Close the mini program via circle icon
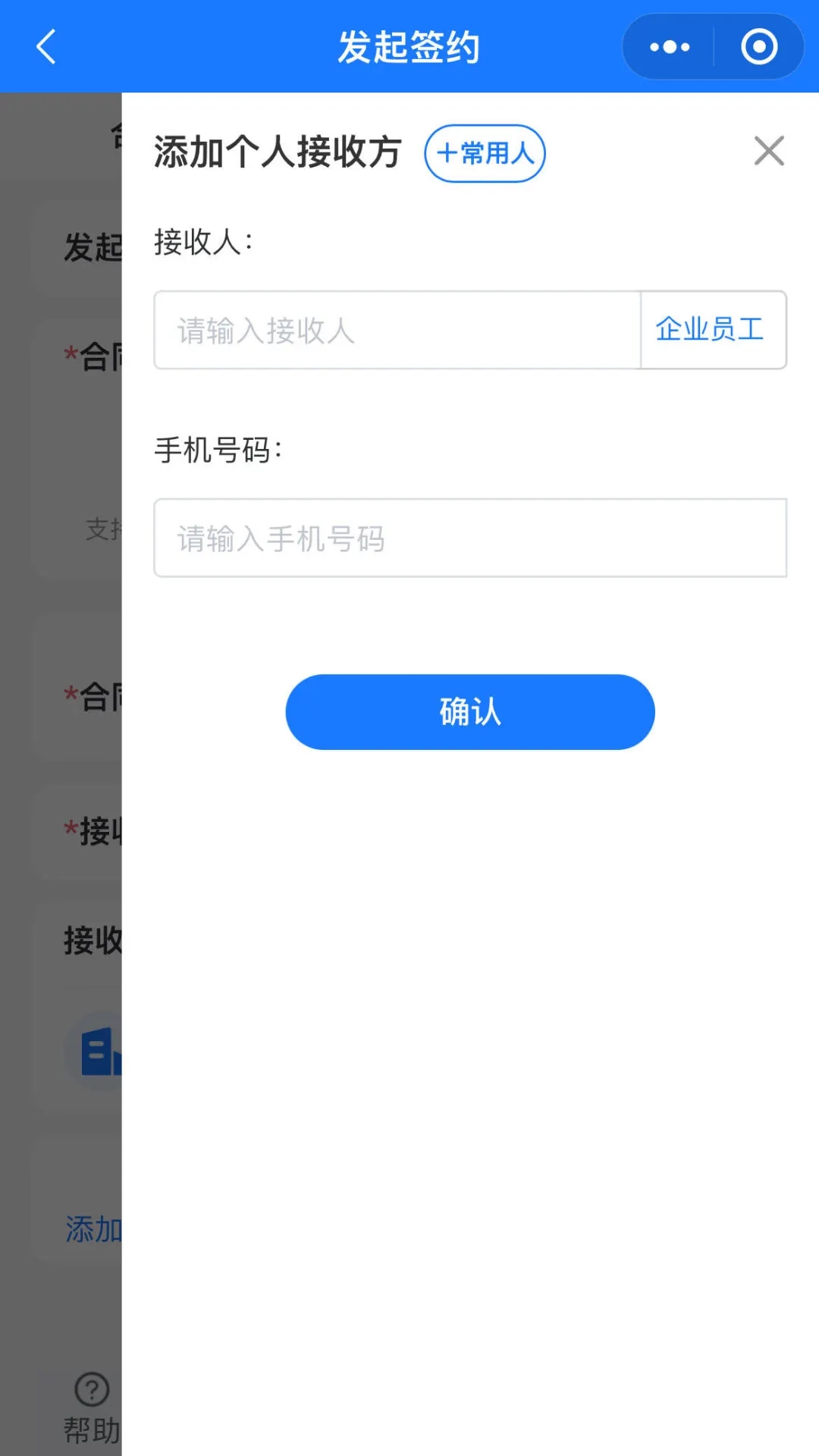 click(x=759, y=47)
